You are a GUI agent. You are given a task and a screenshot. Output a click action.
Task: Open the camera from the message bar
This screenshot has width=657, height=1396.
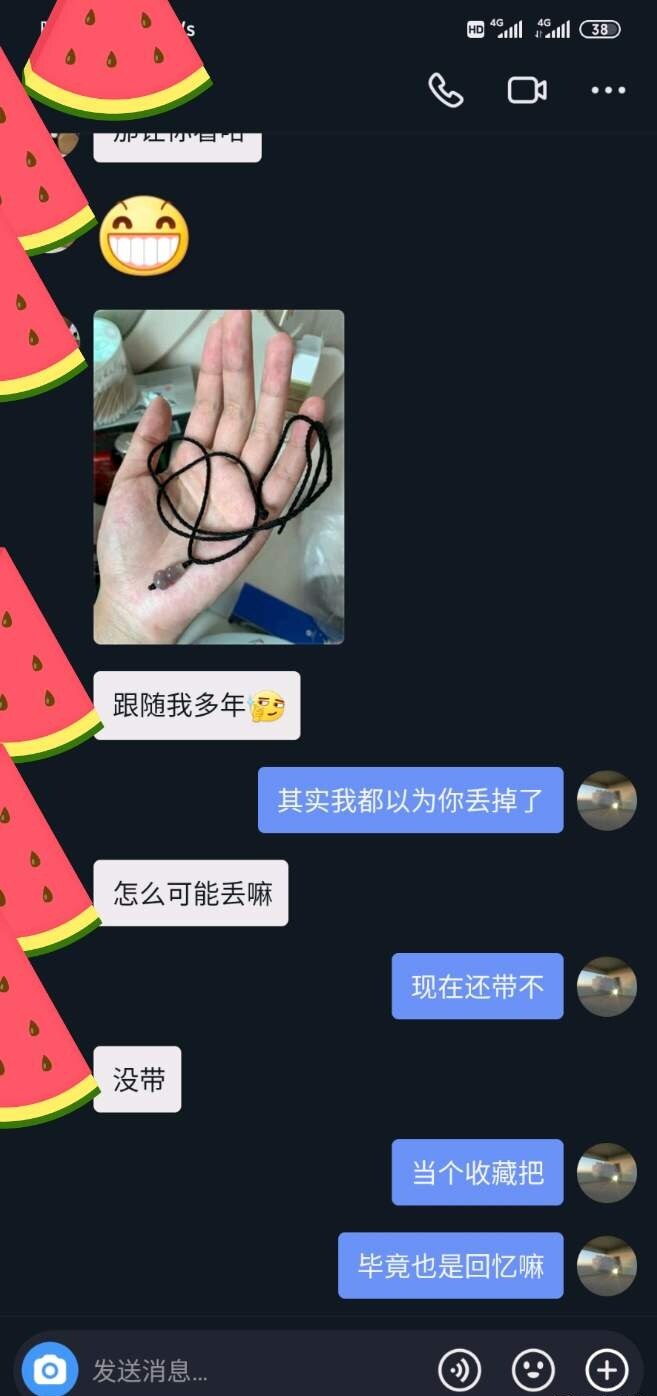pos(49,1369)
